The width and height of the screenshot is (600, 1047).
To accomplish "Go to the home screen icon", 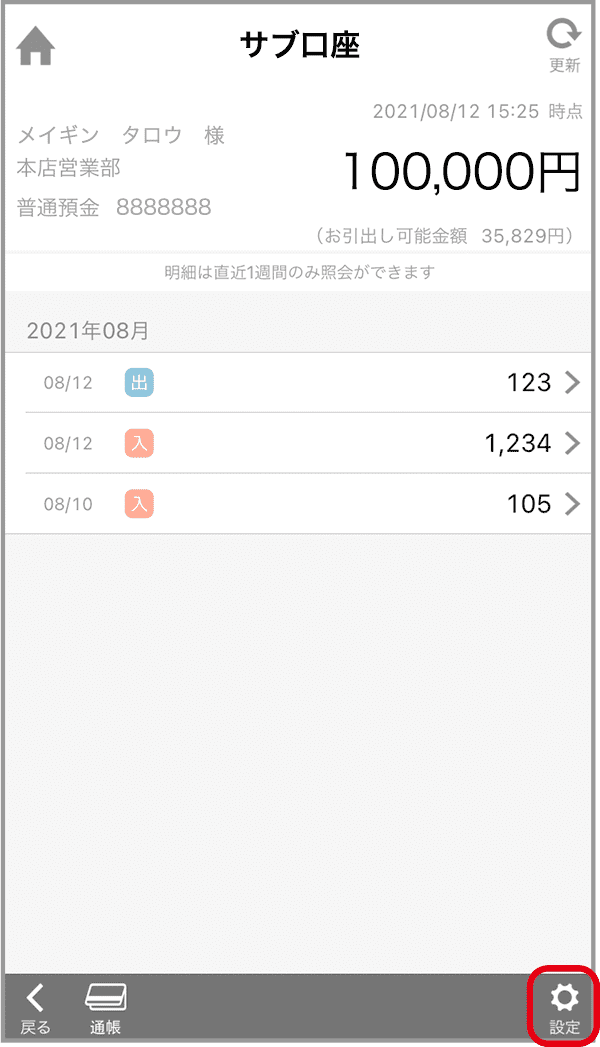I will coord(35,46).
